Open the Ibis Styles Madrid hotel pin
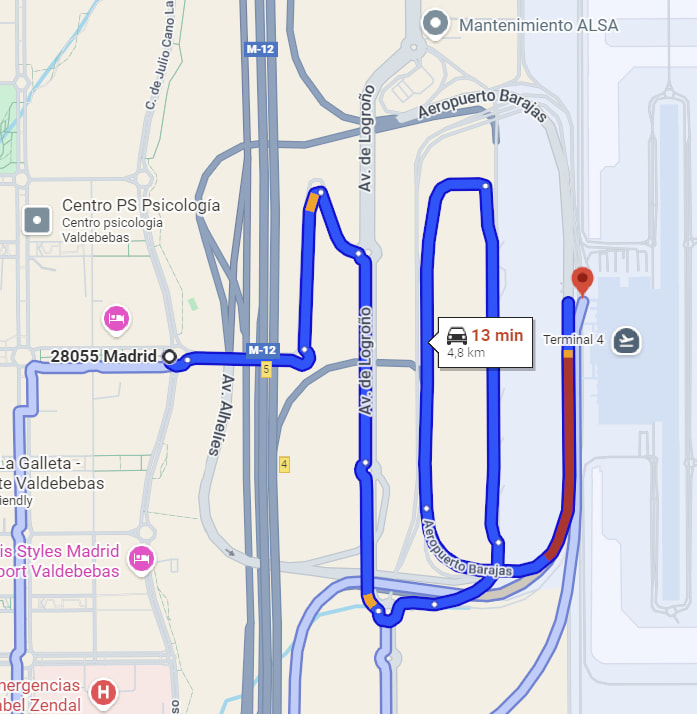The image size is (697, 714). pos(142,560)
